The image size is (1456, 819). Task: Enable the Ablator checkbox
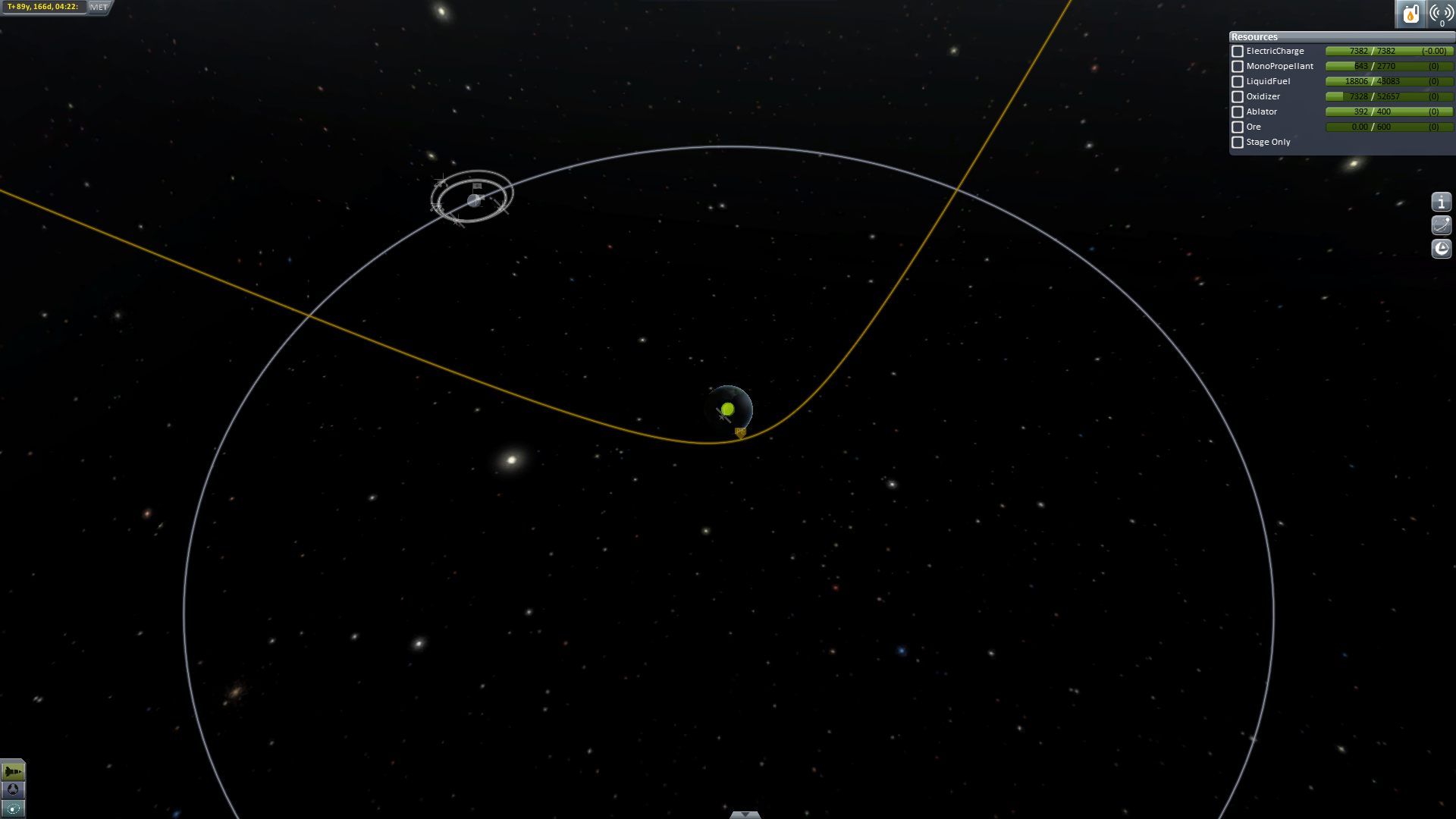[1238, 112]
